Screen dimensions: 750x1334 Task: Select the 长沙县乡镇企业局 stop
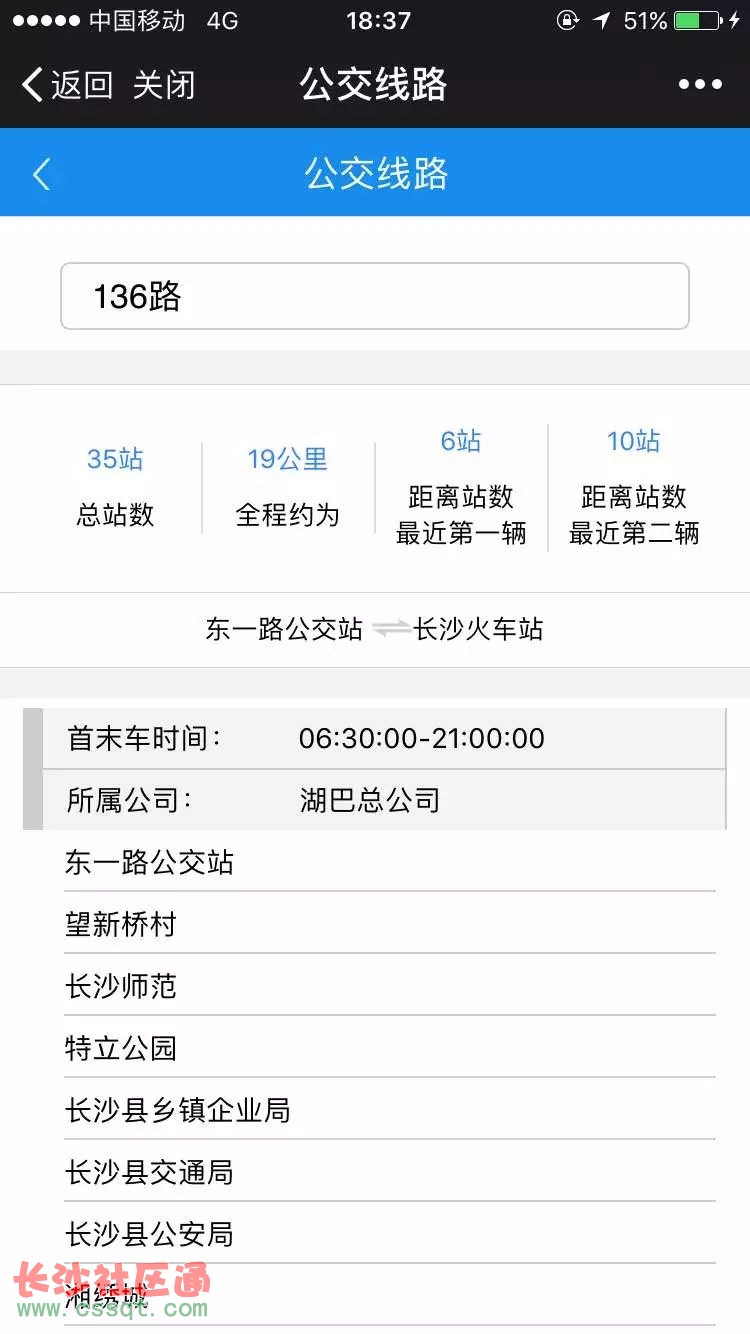pos(390,1110)
